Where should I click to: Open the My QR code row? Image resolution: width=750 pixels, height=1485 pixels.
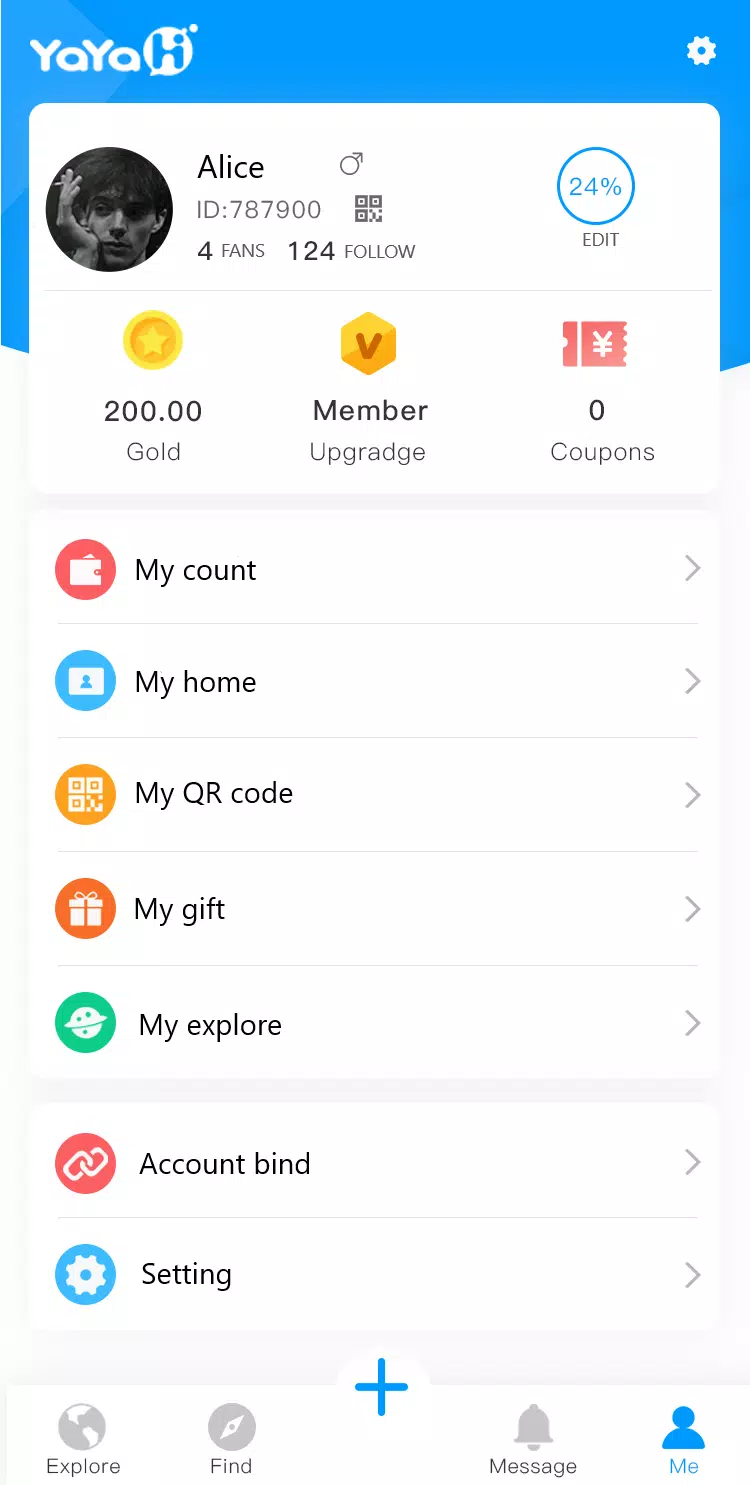coord(375,795)
